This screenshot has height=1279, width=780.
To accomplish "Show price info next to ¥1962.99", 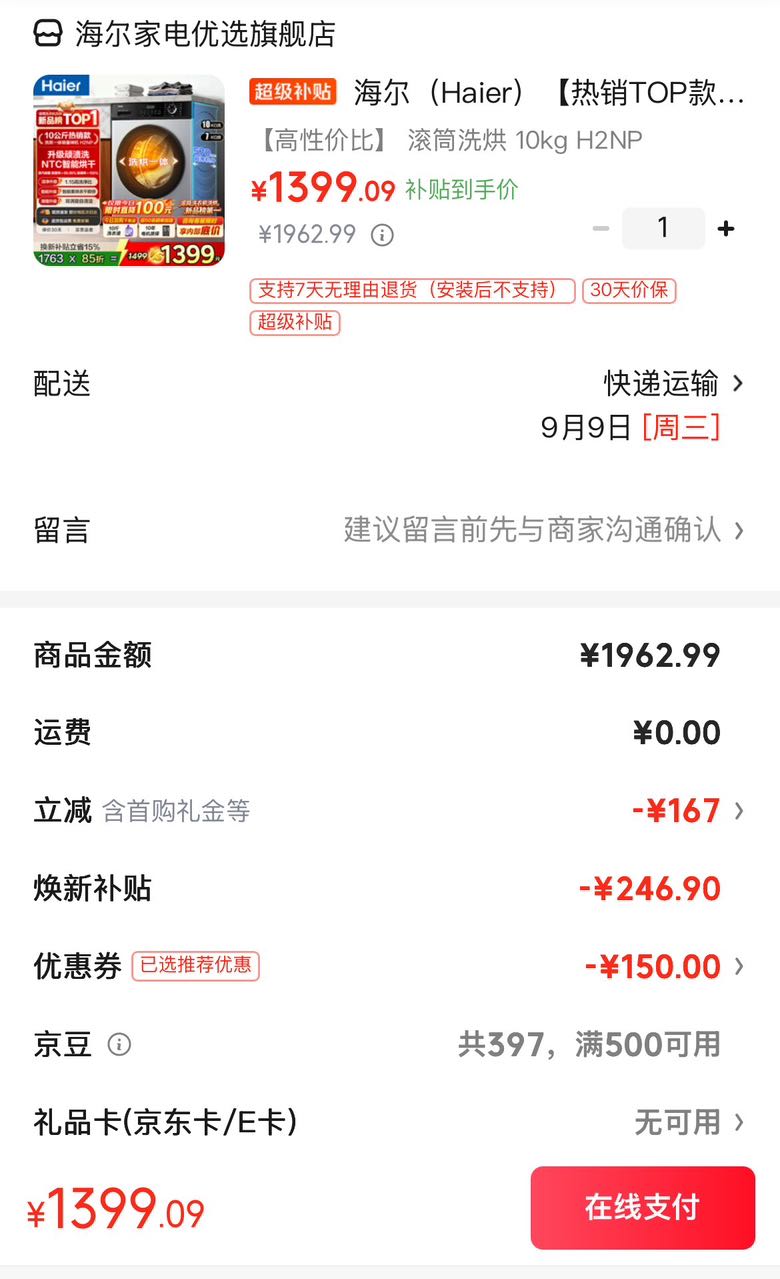I will 382,235.
